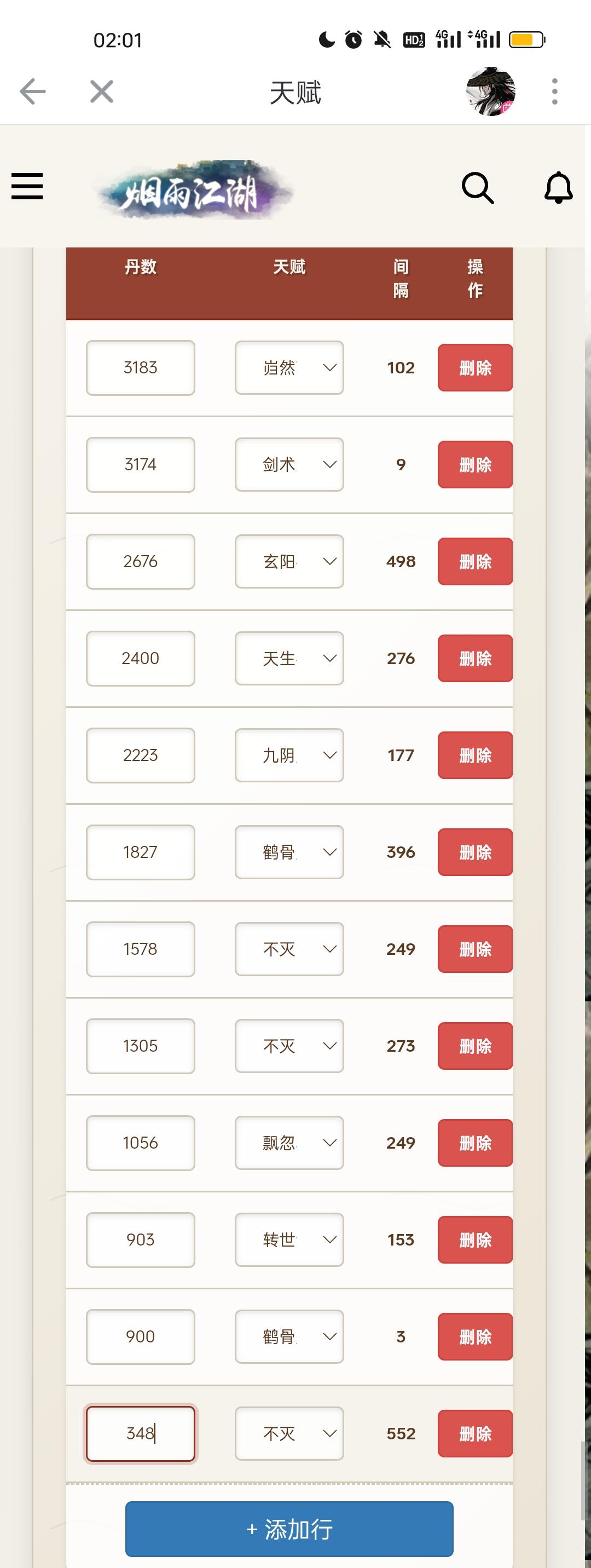
Task: Click the input field containing 348
Action: click(x=140, y=1433)
